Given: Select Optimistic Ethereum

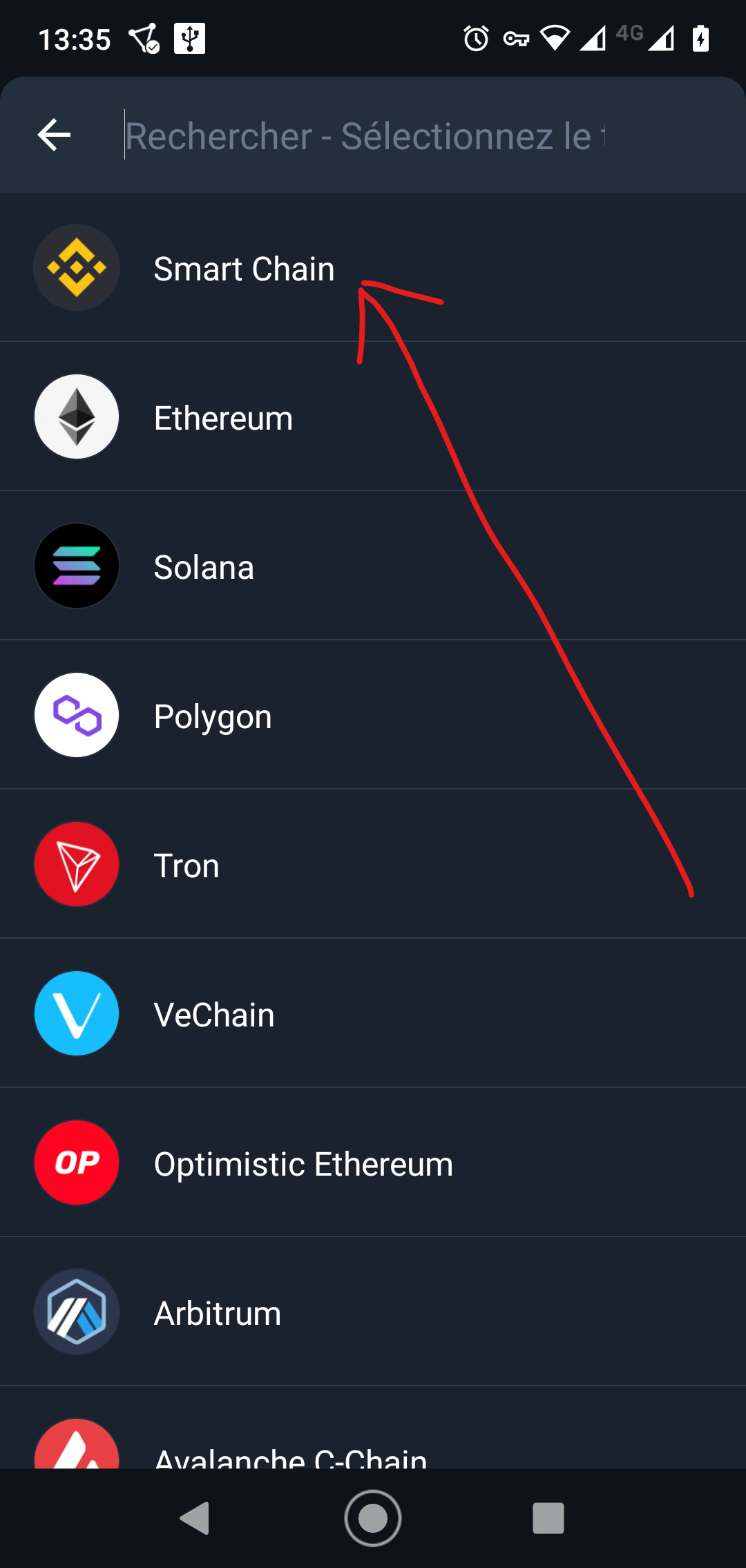Looking at the screenshot, I should 373,1163.
